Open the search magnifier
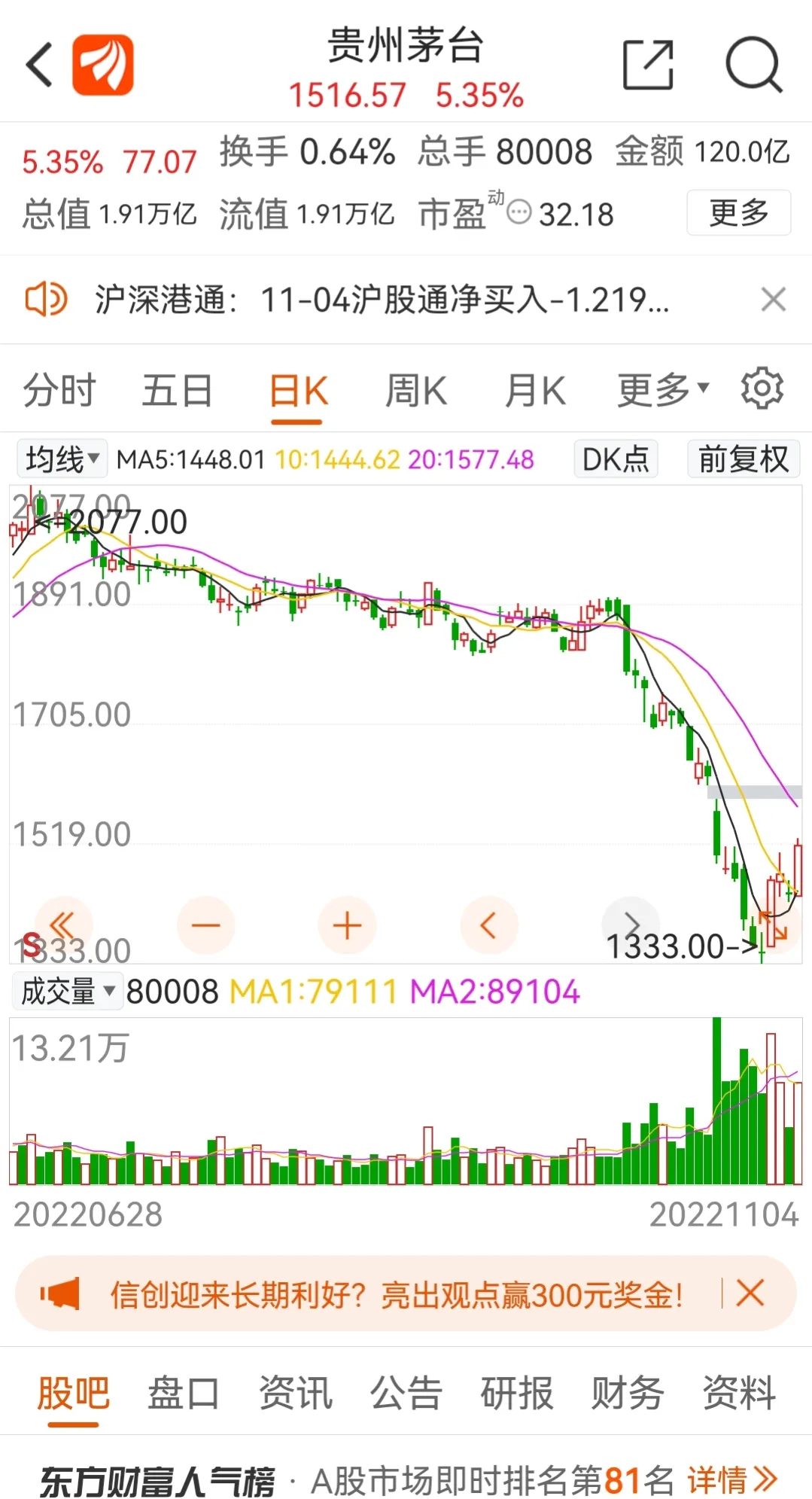The image size is (812, 1499). point(753,66)
